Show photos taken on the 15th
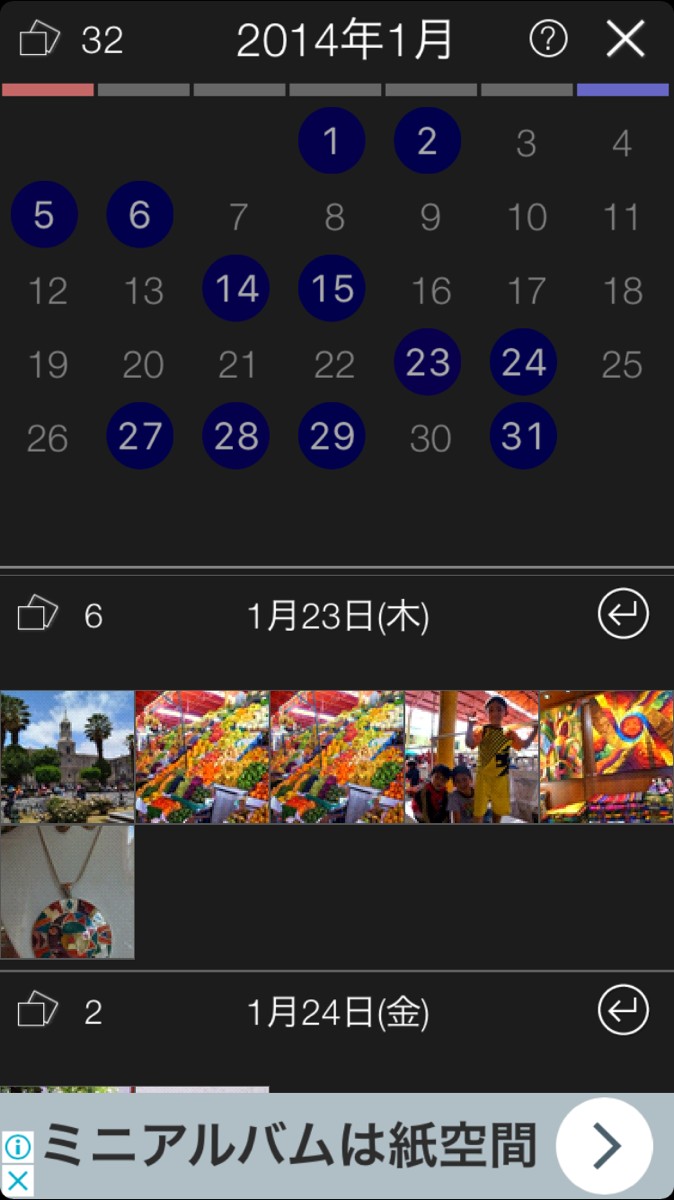Screen dimensions: 674x1200 point(332,289)
